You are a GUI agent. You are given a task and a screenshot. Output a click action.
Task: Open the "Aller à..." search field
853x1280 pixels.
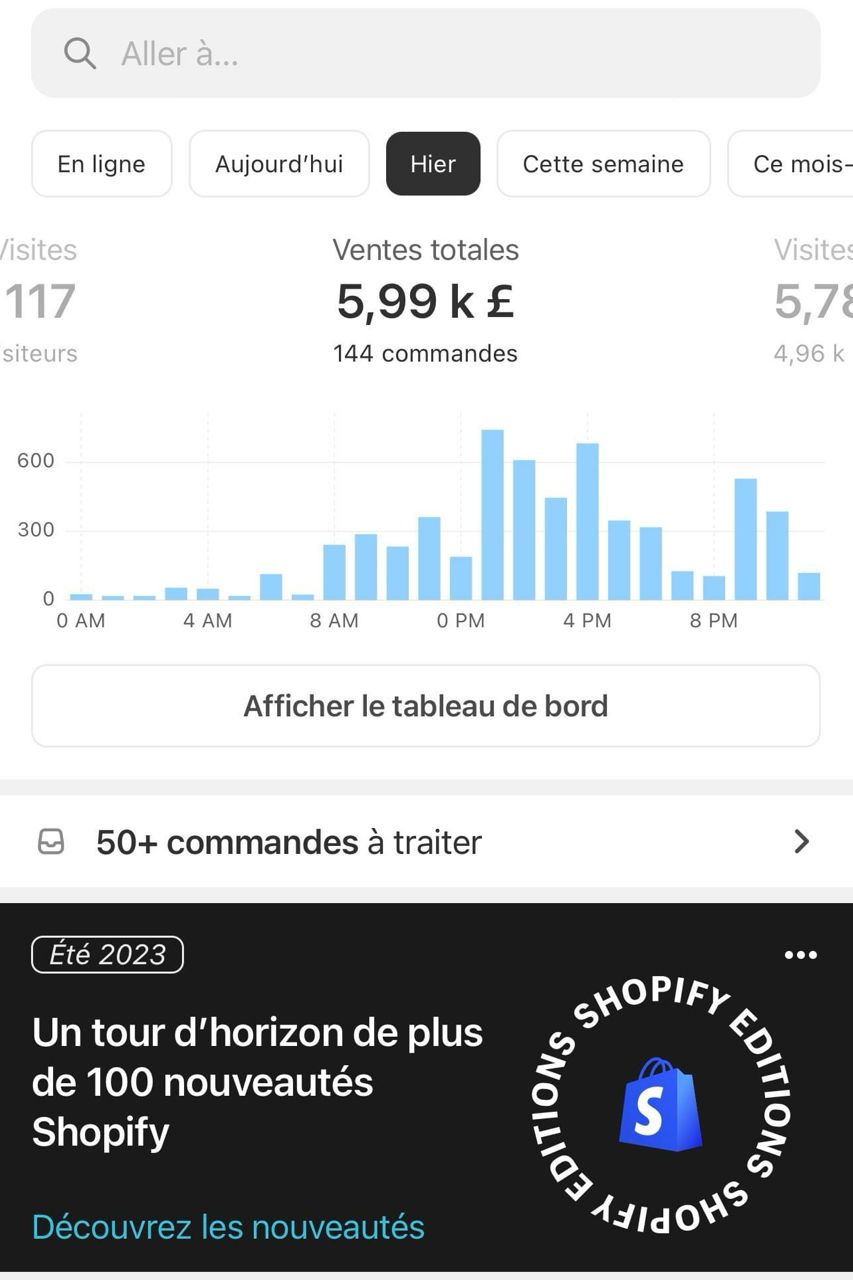point(426,54)
